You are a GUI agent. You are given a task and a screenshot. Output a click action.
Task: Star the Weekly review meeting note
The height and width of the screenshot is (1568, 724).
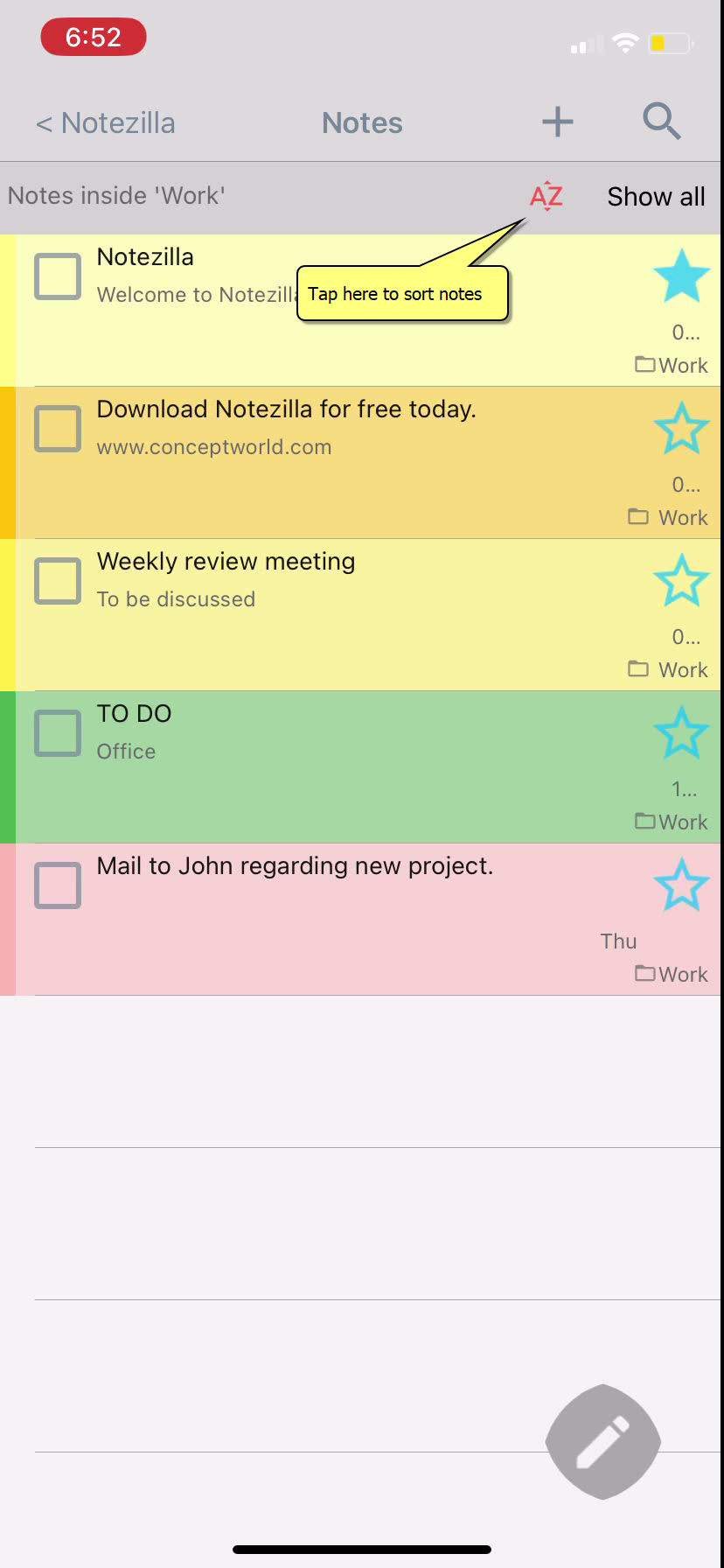point(681,580)
